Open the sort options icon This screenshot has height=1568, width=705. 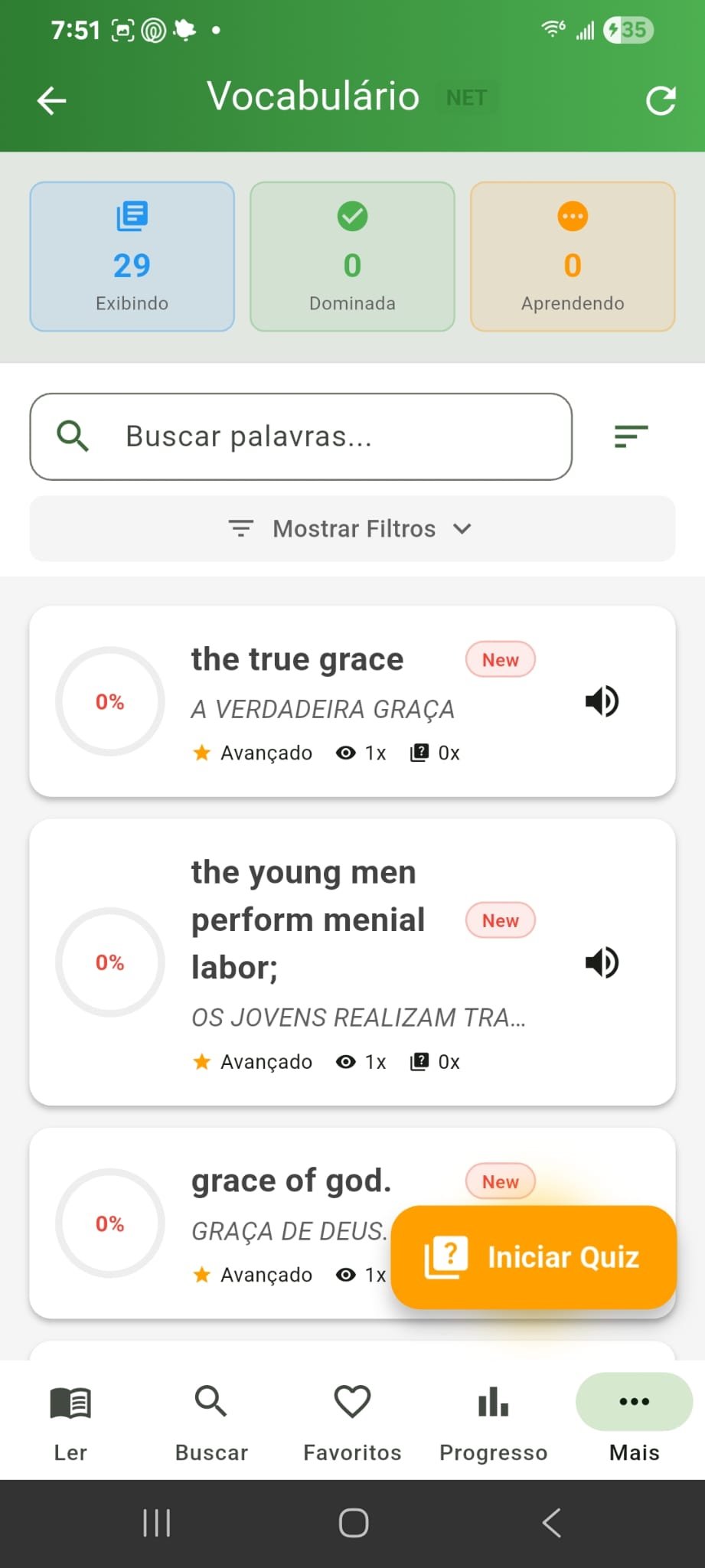pyautogui.click(x=629, y=436)
